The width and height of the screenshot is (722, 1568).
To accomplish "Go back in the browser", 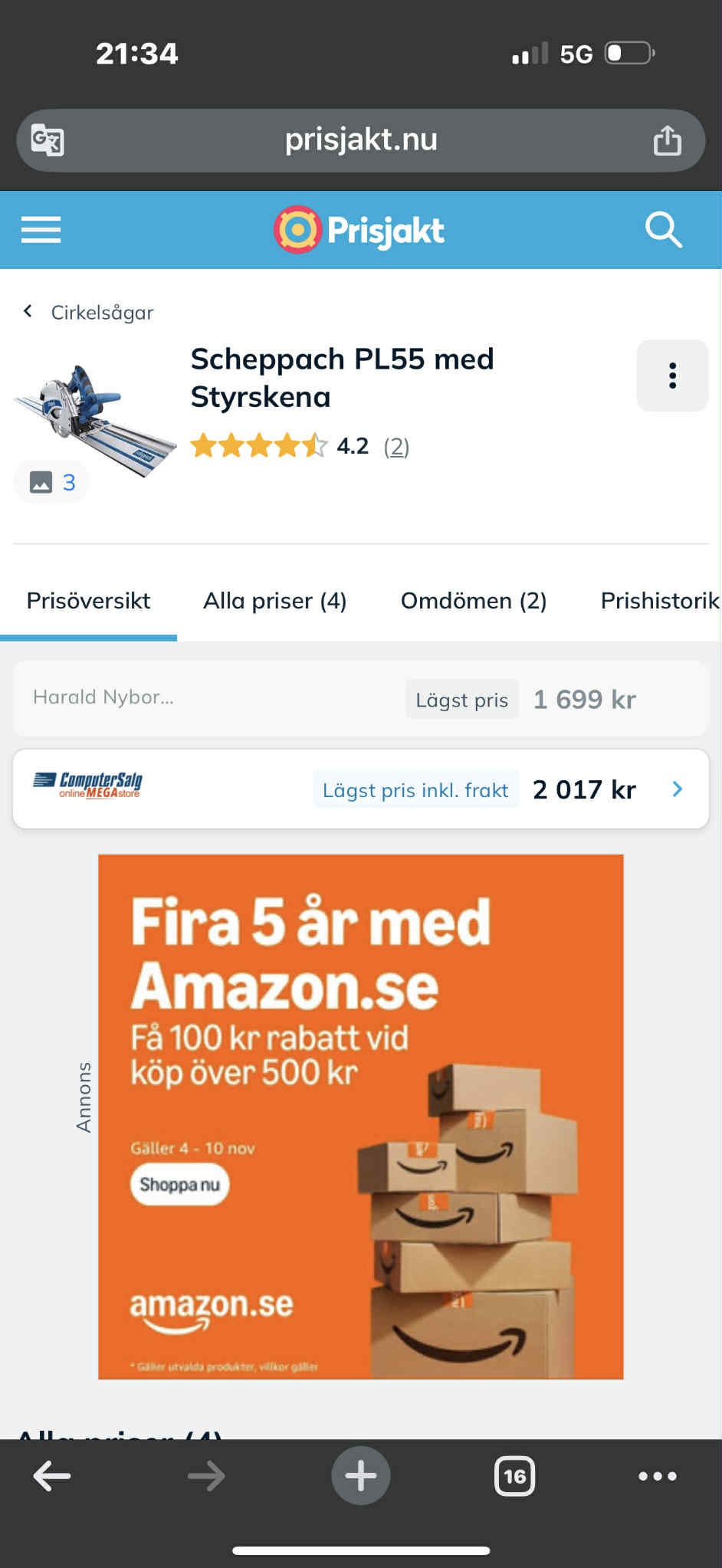I will tap(52, 1475).
